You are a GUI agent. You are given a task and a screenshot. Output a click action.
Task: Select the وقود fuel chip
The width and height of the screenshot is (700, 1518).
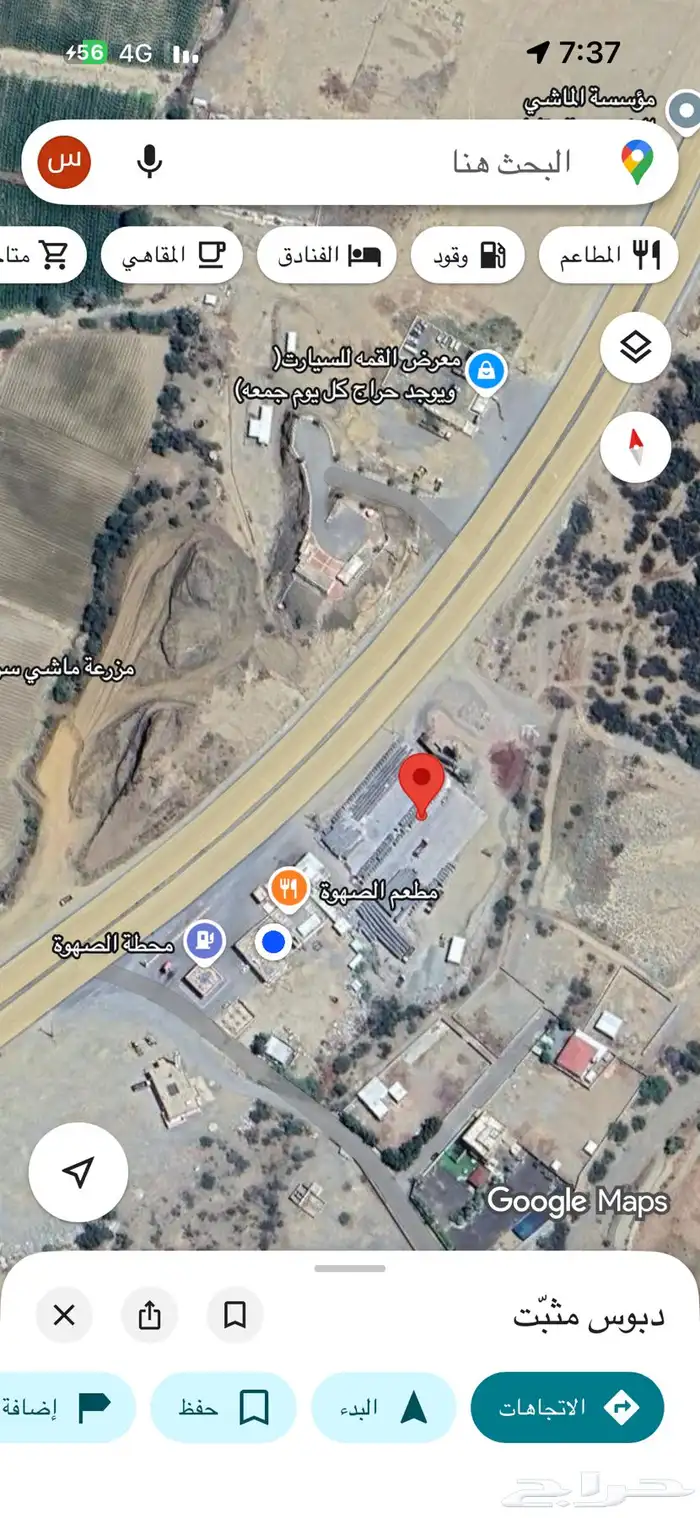467,256
